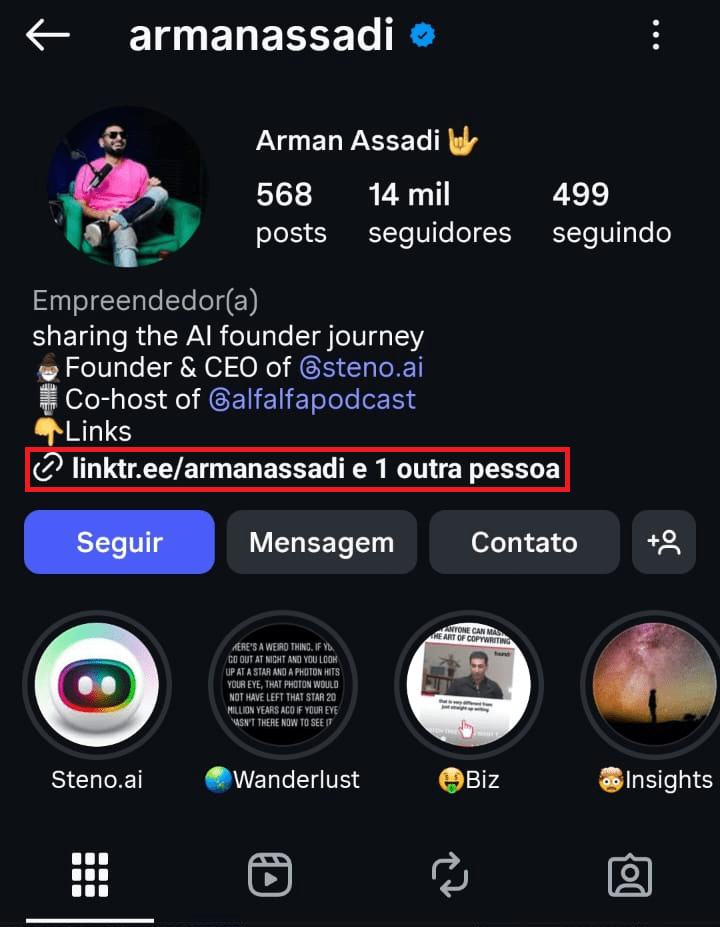Switch to the tagged posts tab
720x927 pixels.
[x=630, y=875]
